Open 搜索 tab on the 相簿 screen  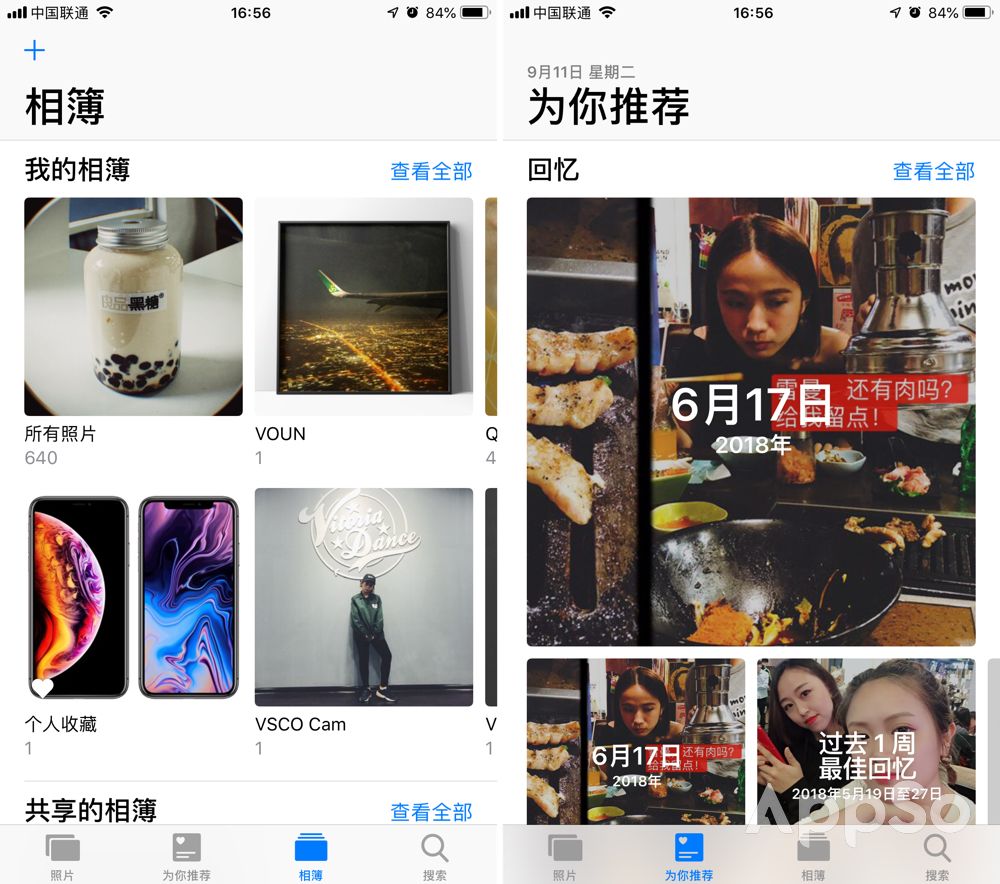pos(434,856)
